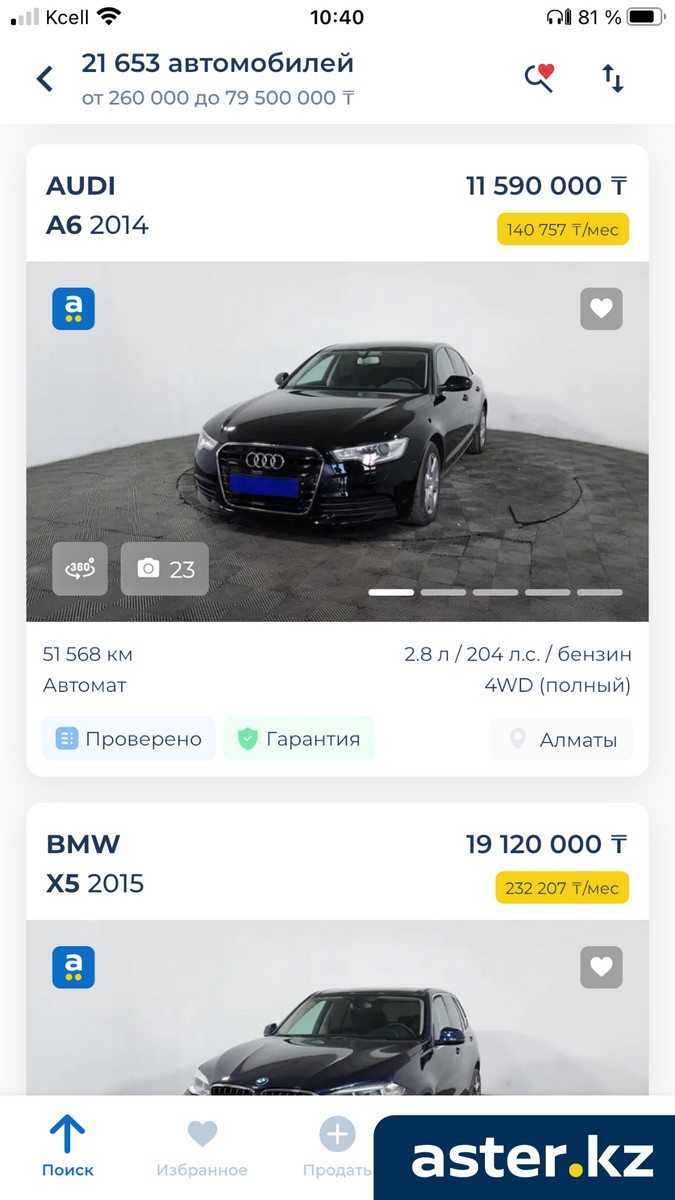Viewport: 675px width, 1200px height.
Task: Open the Продать tab
Action: coord(337,1146)
